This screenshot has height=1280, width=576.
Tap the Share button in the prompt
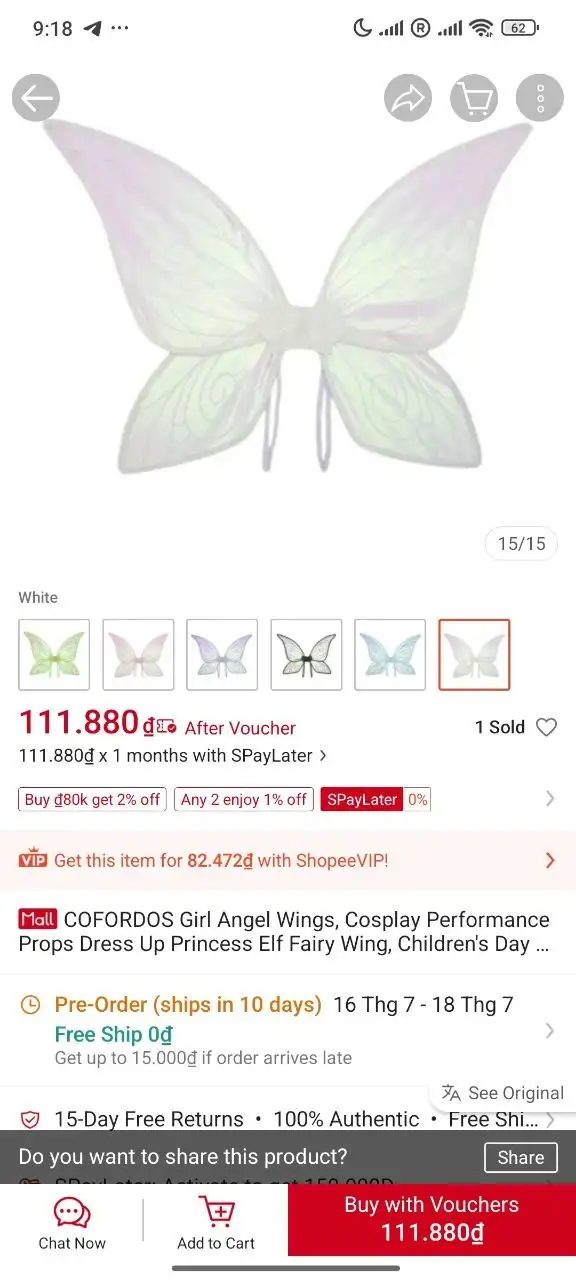[x=521, y=1157]
